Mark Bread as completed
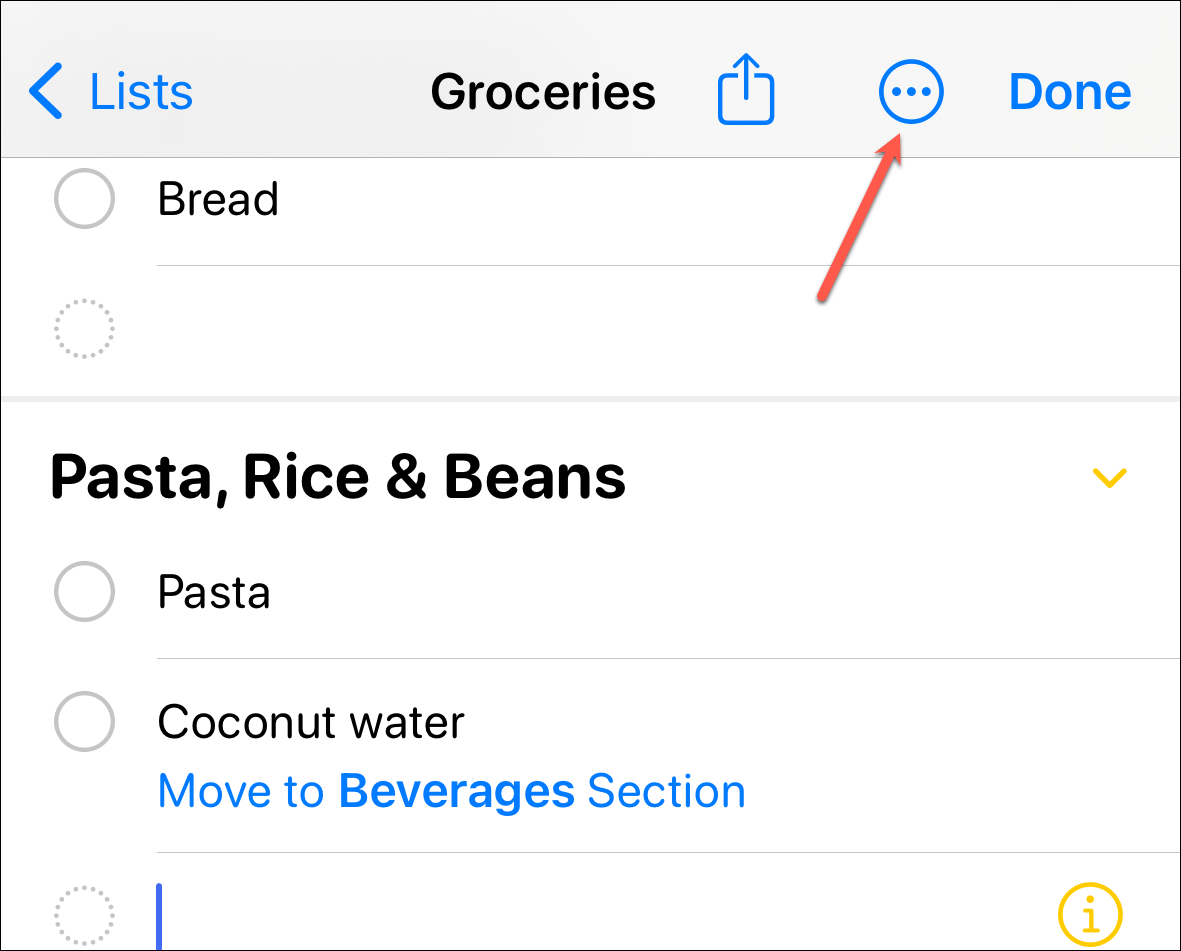Screen dimensions: 1181x951 tap(84, 199)
